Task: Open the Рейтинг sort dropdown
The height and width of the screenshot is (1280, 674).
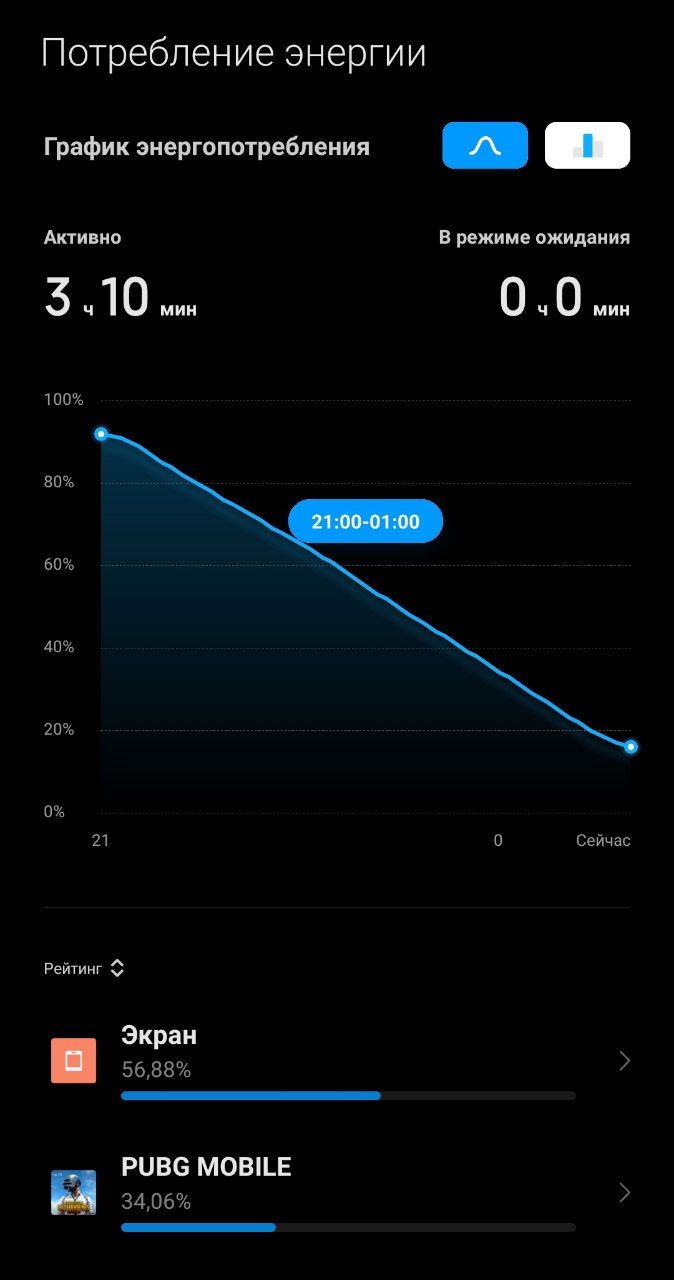Action: (x=84, y=968)
